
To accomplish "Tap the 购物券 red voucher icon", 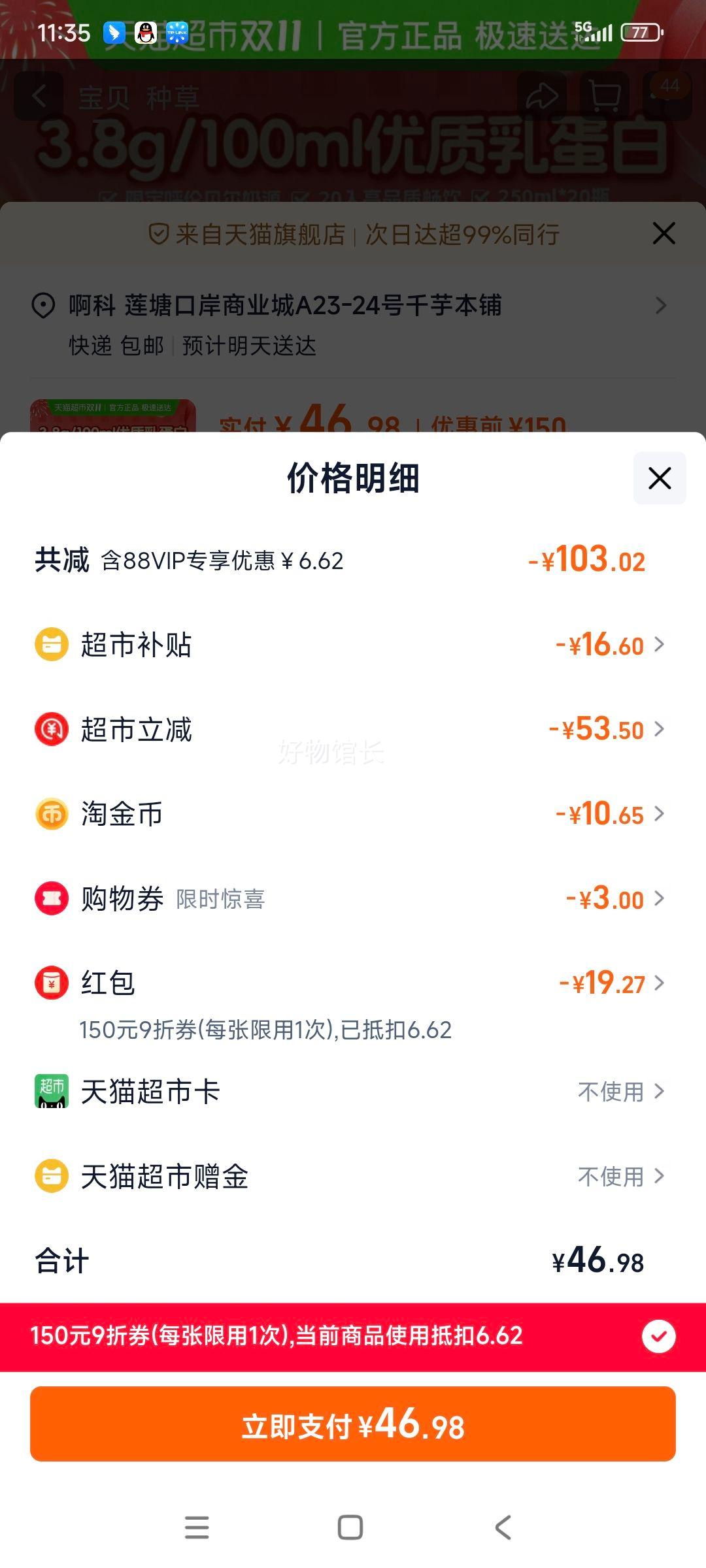I will [51, 898].
